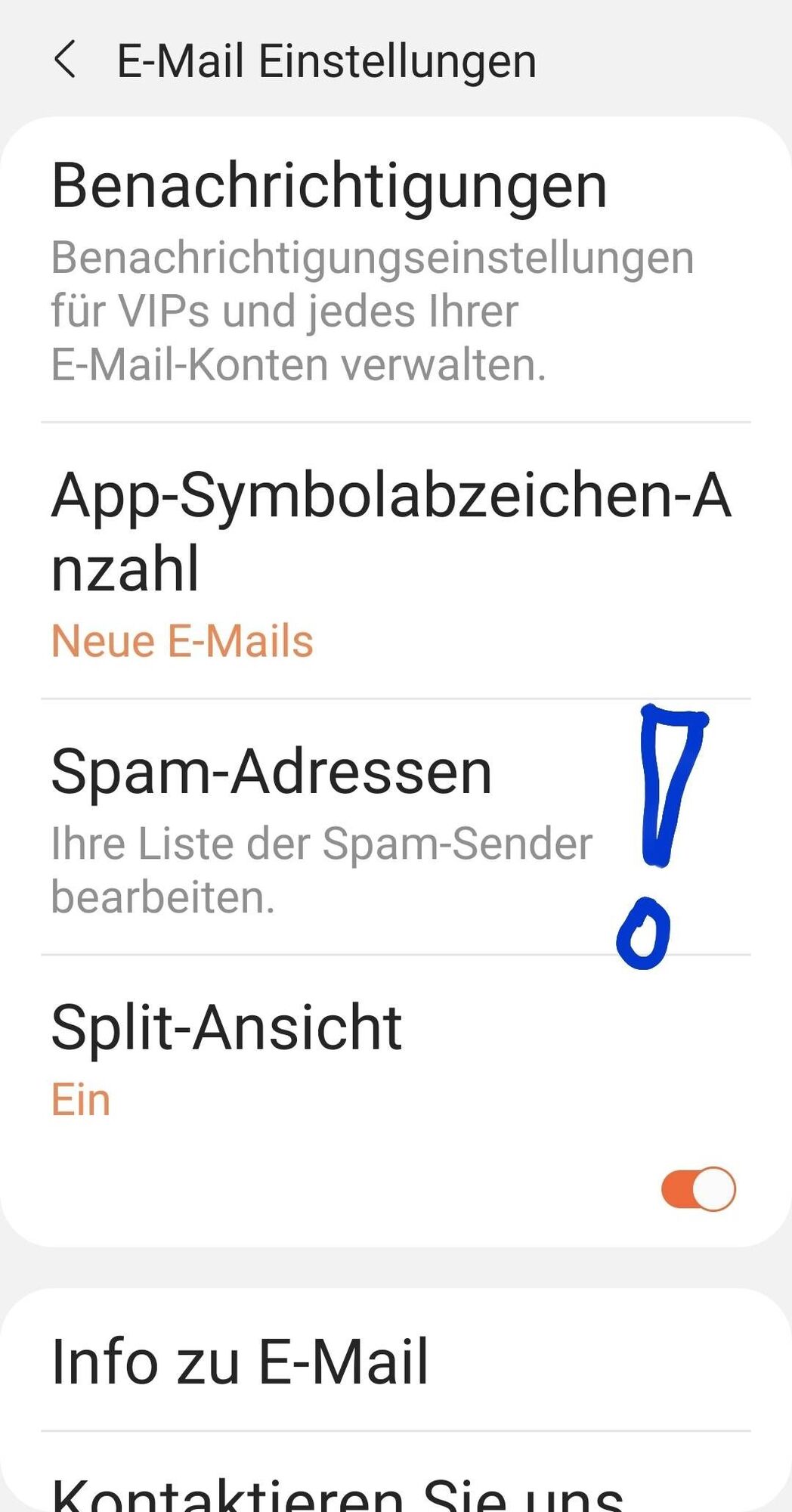Go back from E-Mail Einstellungen

(66, 60)
